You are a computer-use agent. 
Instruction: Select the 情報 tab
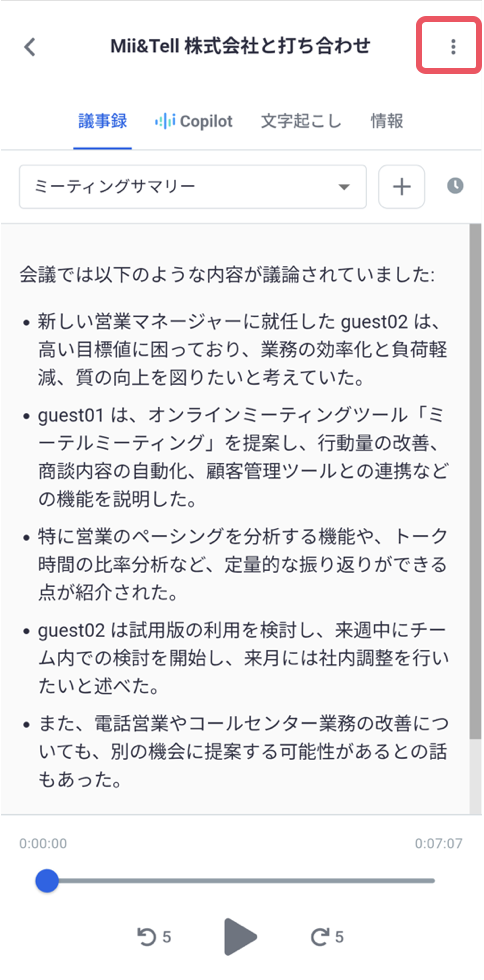tap(386, 121)
